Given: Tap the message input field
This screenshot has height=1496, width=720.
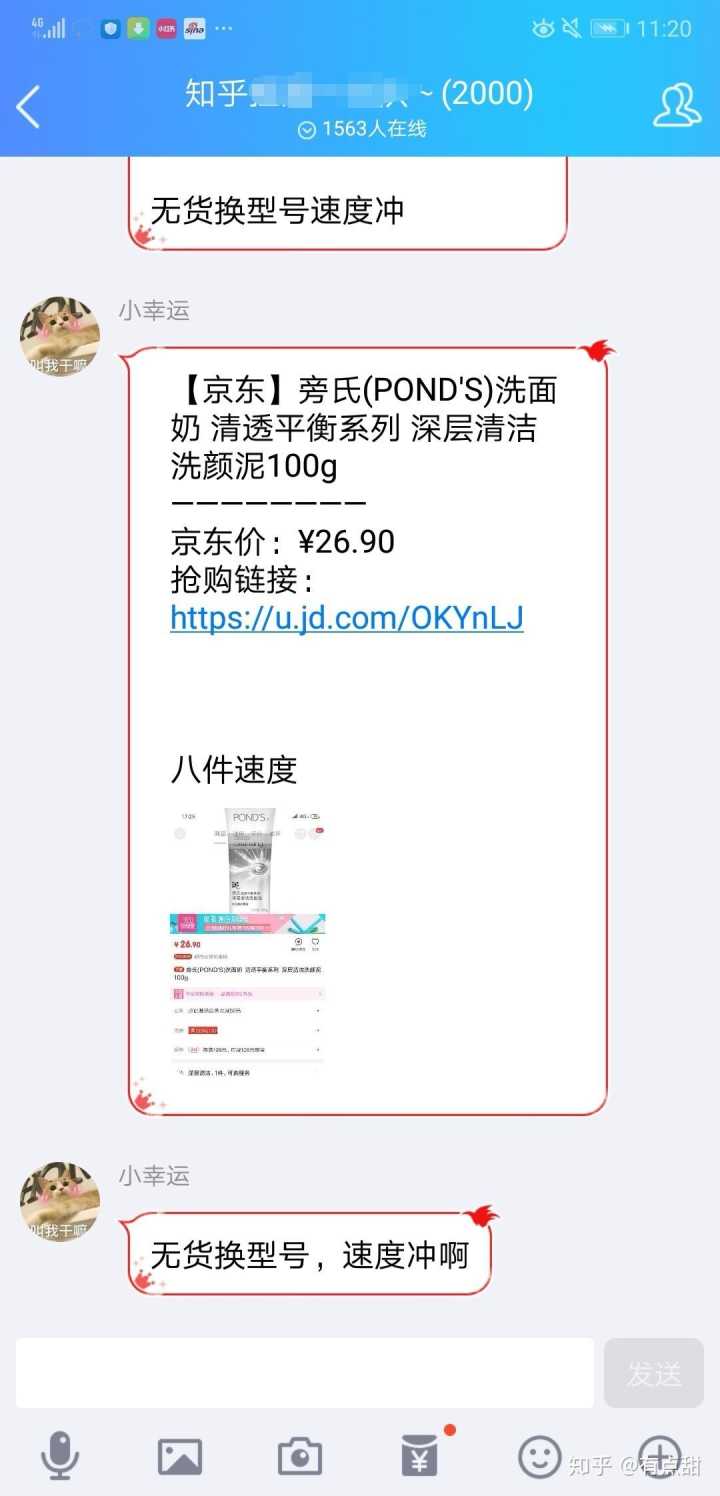Looking at the screenshot, I should pyautogui.click(x=304, y=1372).
